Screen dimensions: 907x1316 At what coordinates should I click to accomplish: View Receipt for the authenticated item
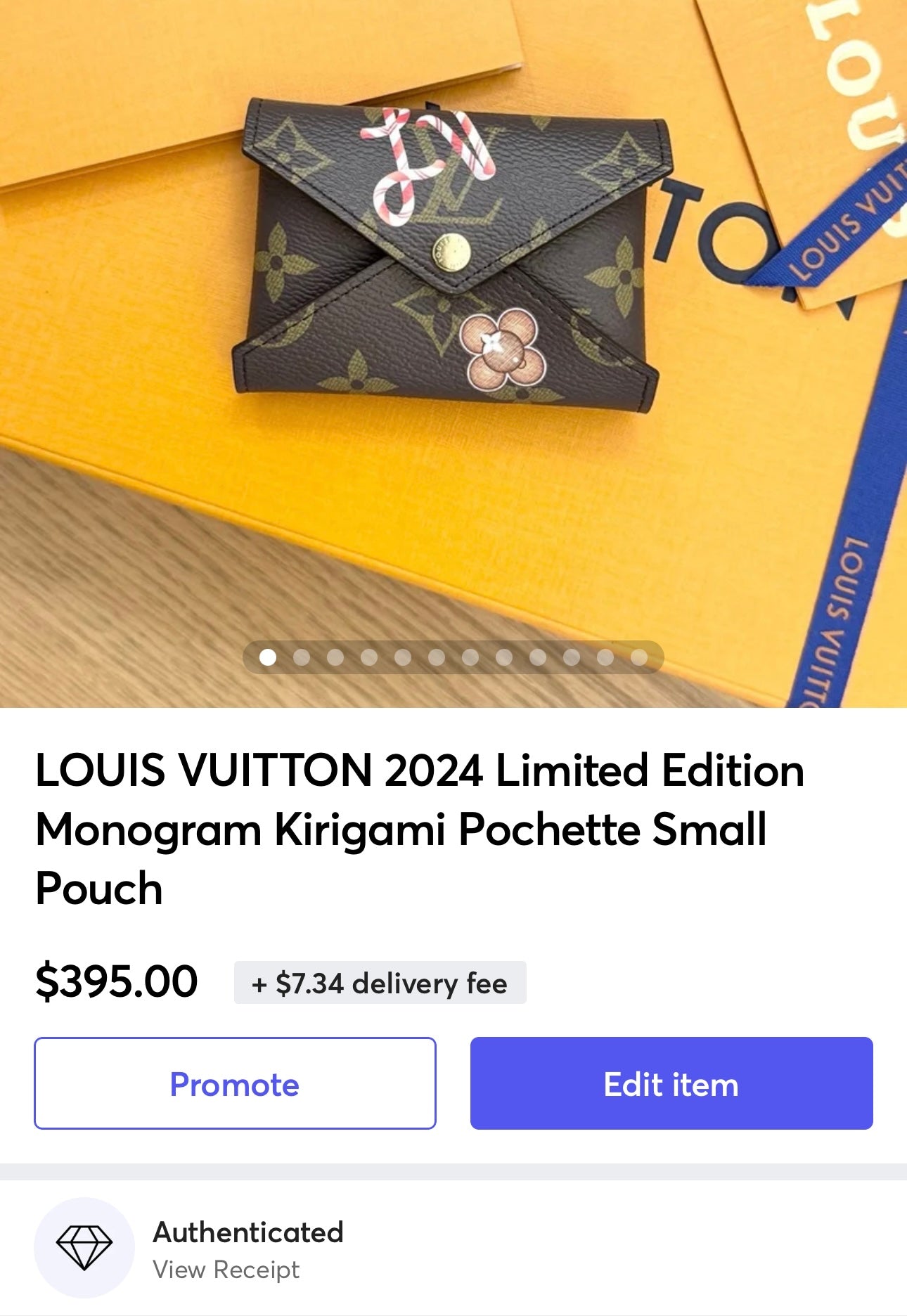[226, 1270]
